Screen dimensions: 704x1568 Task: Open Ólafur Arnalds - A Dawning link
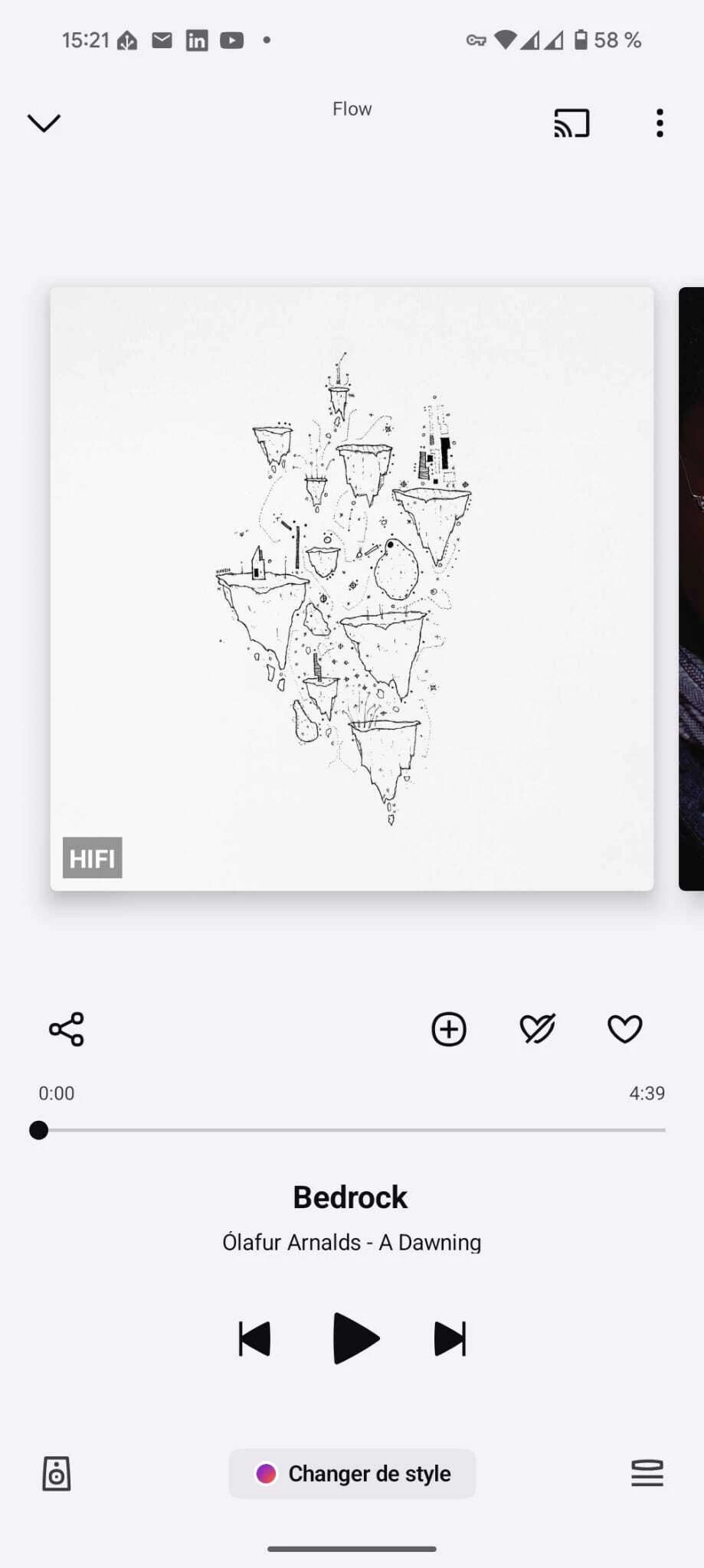[352, 1242]
